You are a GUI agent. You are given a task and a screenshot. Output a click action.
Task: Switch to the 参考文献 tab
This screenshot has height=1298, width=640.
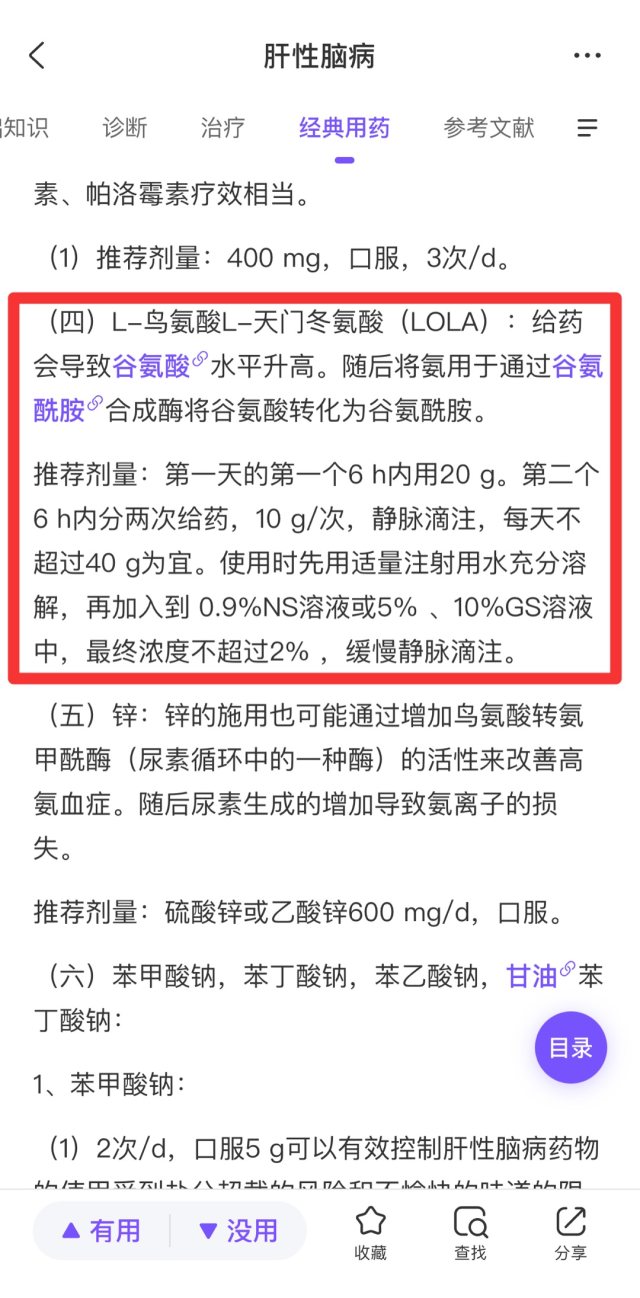click(489, 128)
